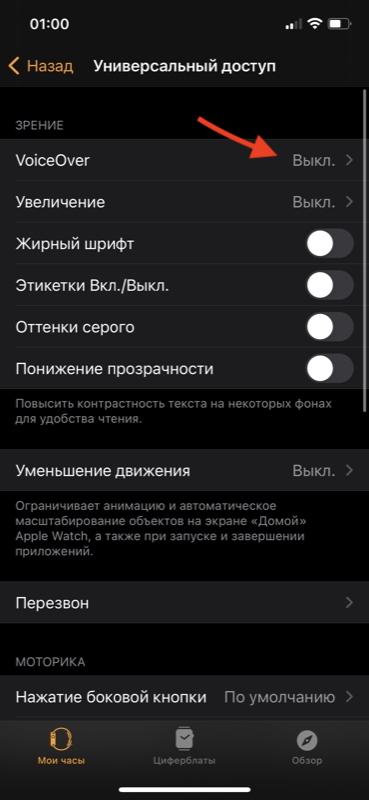The width and height of the screenshot is (369, 800).
Task: Enable Понижение прозрачности switch
Action: pos(330,368)
